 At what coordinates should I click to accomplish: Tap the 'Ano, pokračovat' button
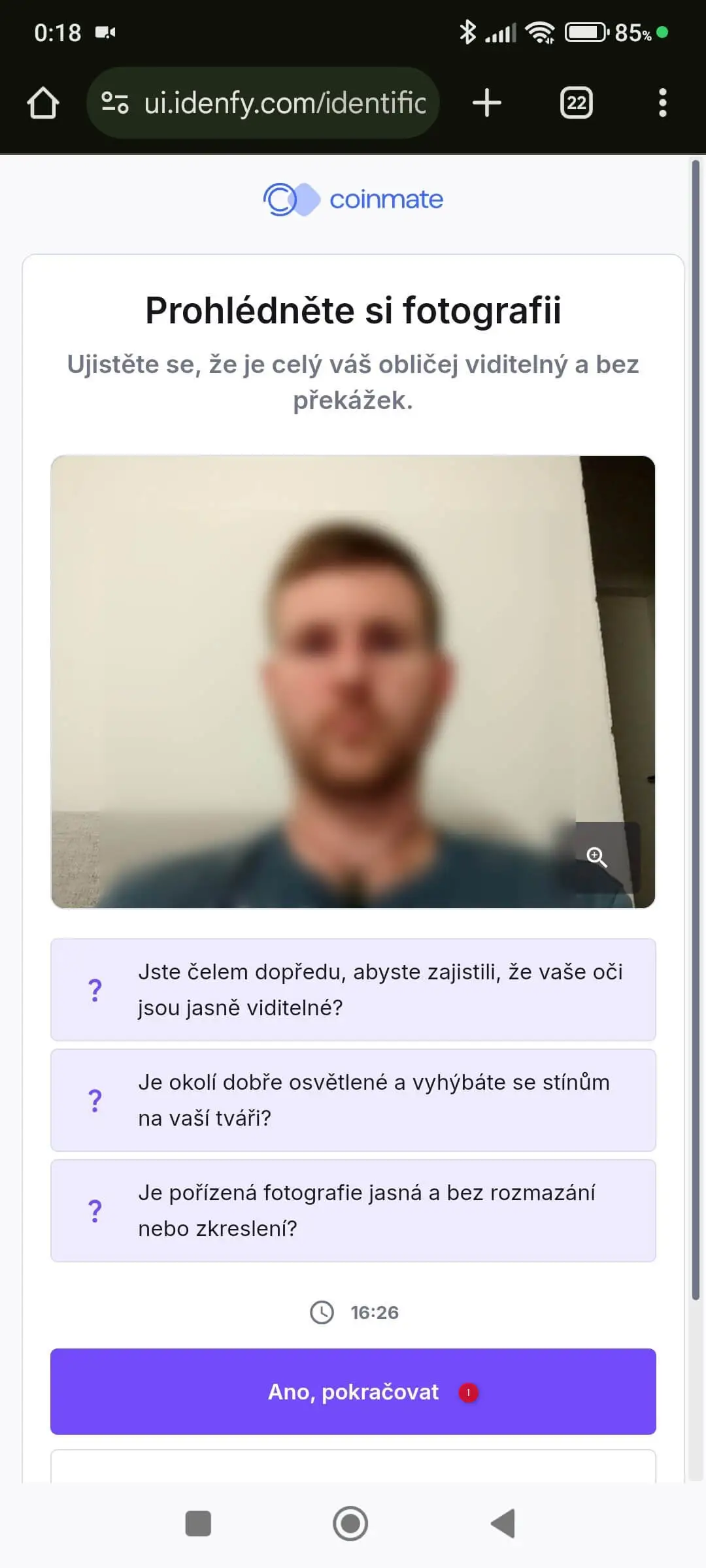pyautogui.click(x=353, y=1392)
